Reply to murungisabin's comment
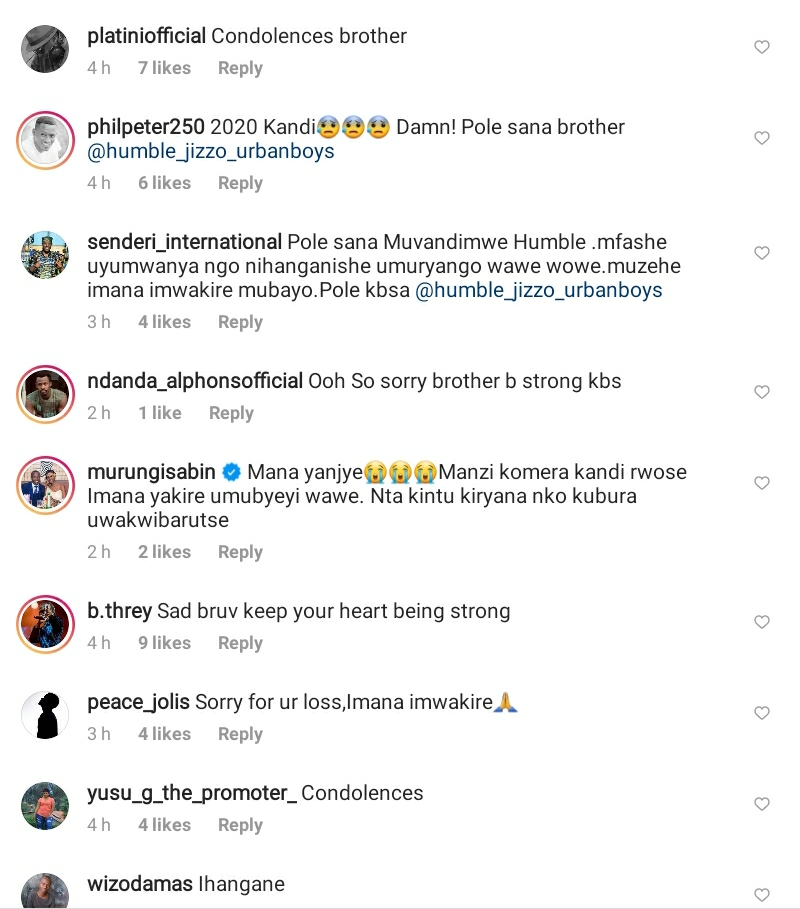 [x=240, y=552]
